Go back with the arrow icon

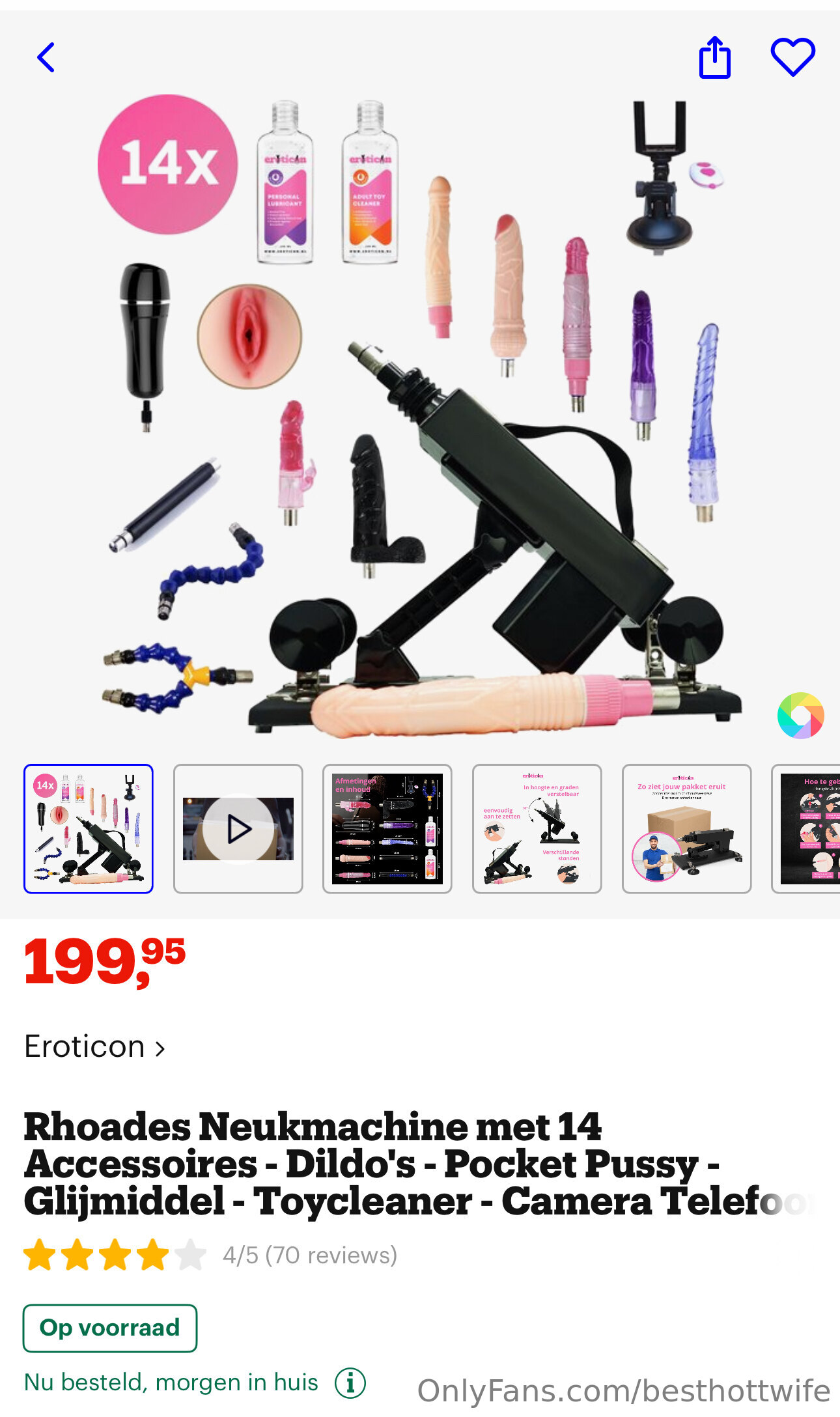(x=46, y=57)
